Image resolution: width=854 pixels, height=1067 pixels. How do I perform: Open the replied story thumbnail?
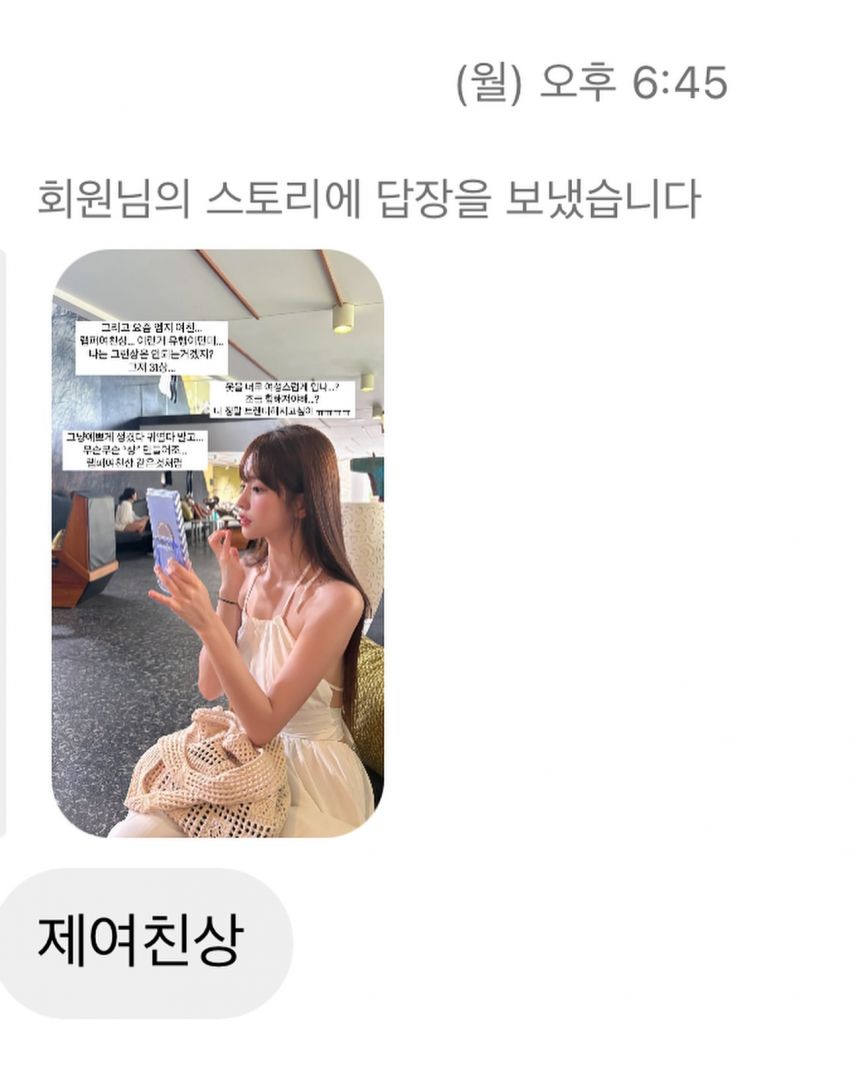click(x=217, y=543)
